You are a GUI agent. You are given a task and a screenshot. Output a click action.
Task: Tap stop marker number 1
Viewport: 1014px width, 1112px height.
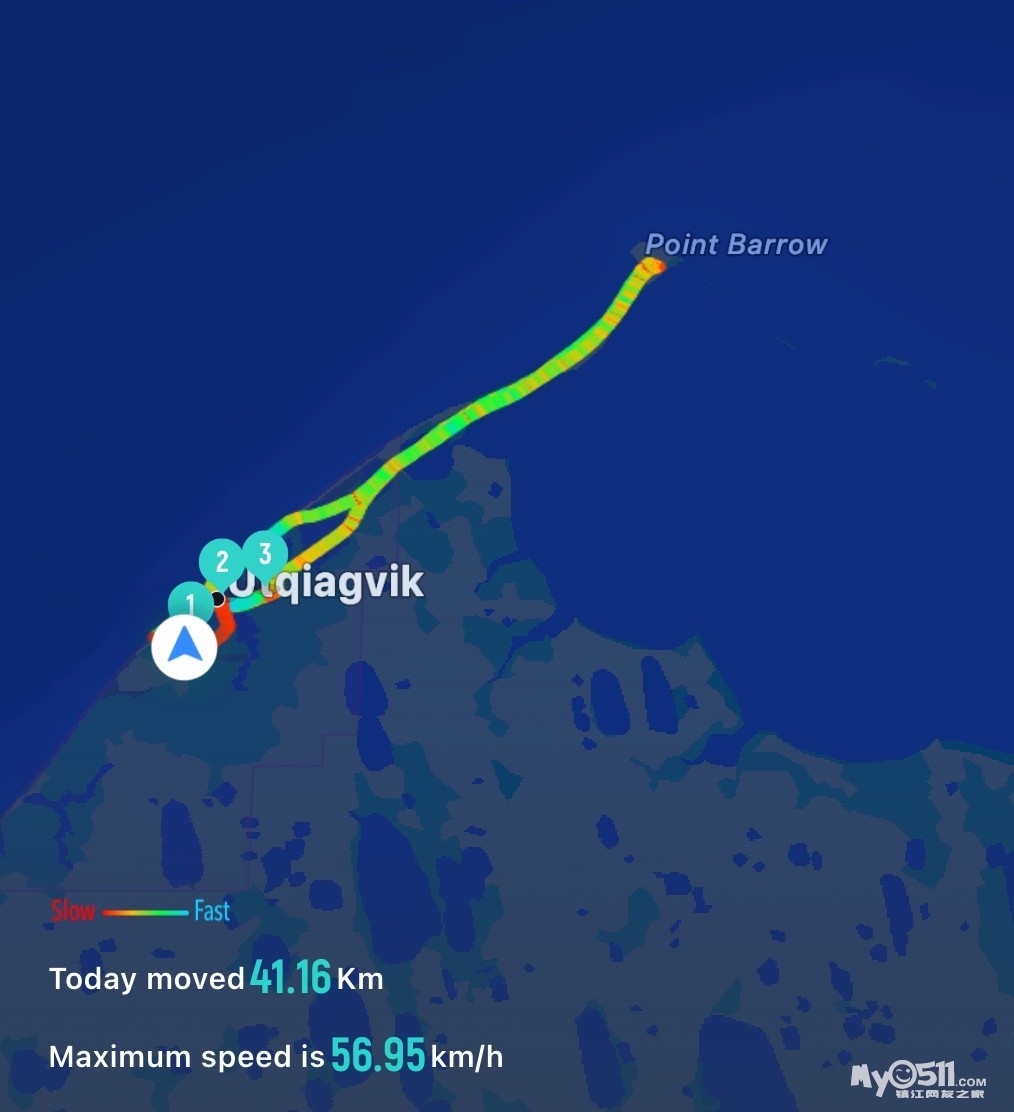click(189, 602)
